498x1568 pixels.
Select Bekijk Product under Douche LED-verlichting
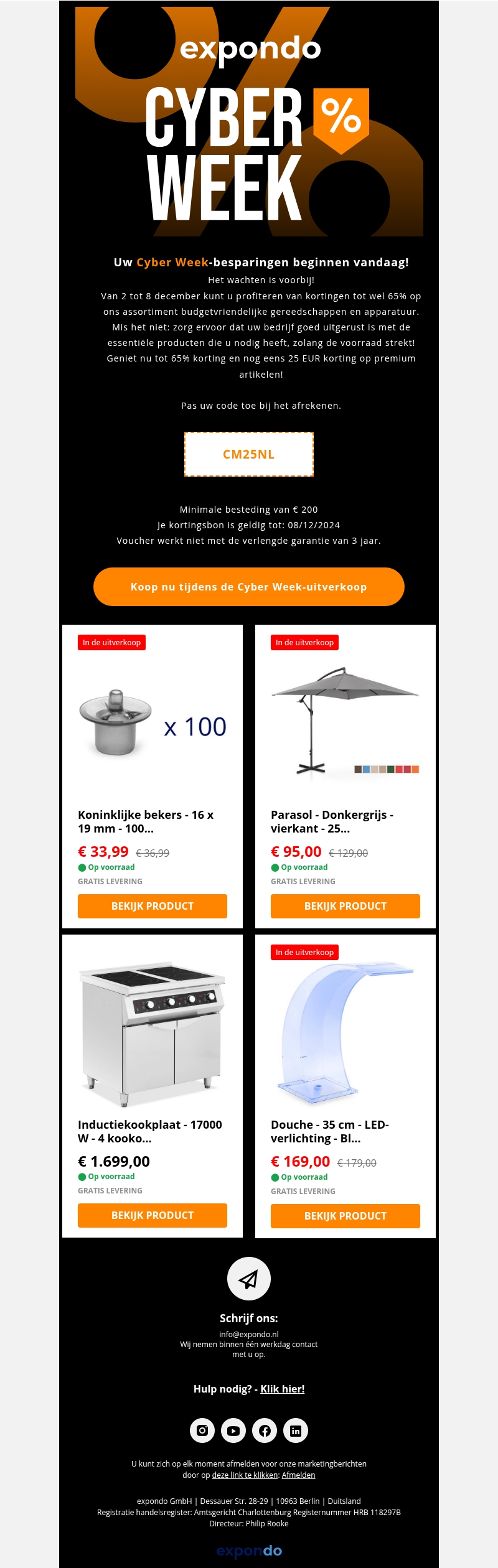(345, 1216)
